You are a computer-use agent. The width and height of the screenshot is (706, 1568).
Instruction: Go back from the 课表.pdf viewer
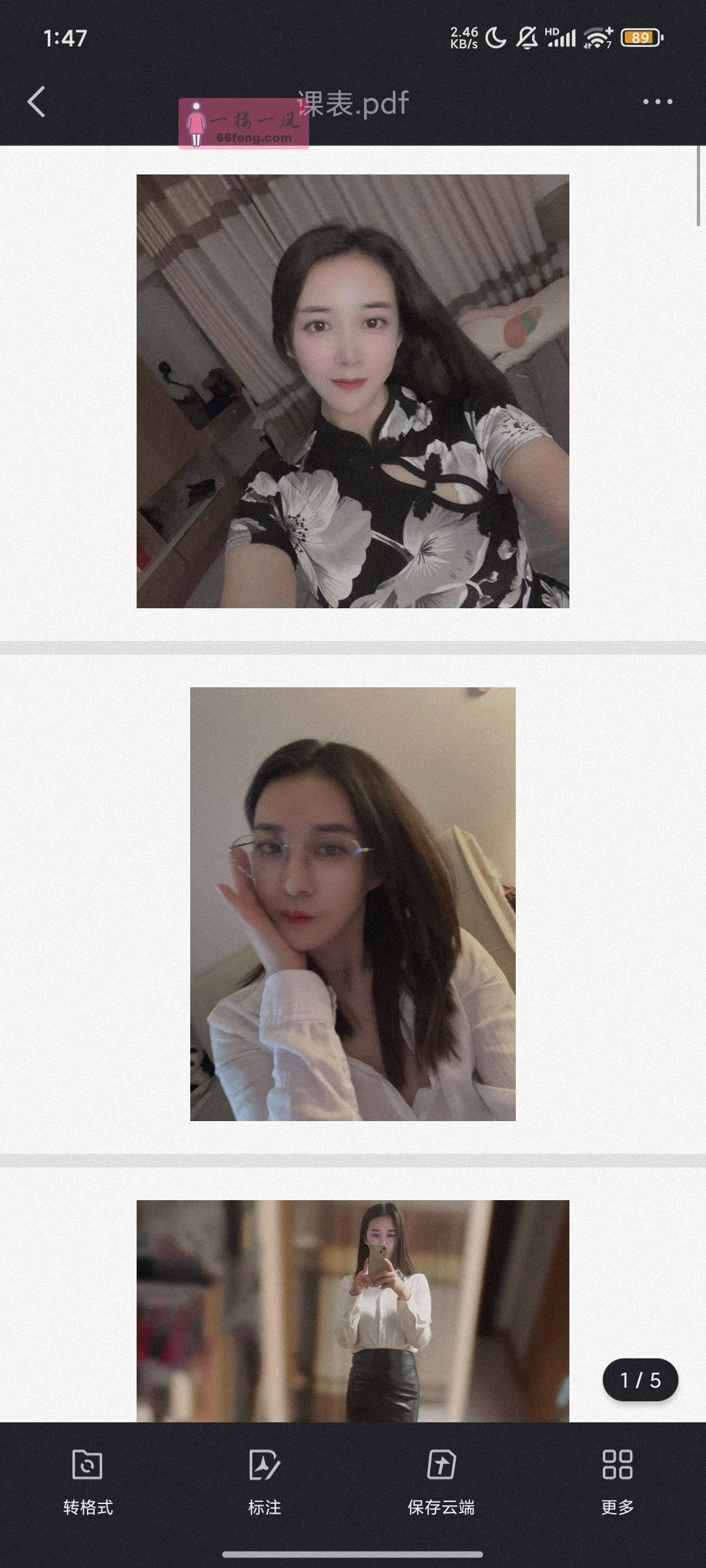click(x=37, y=102)
